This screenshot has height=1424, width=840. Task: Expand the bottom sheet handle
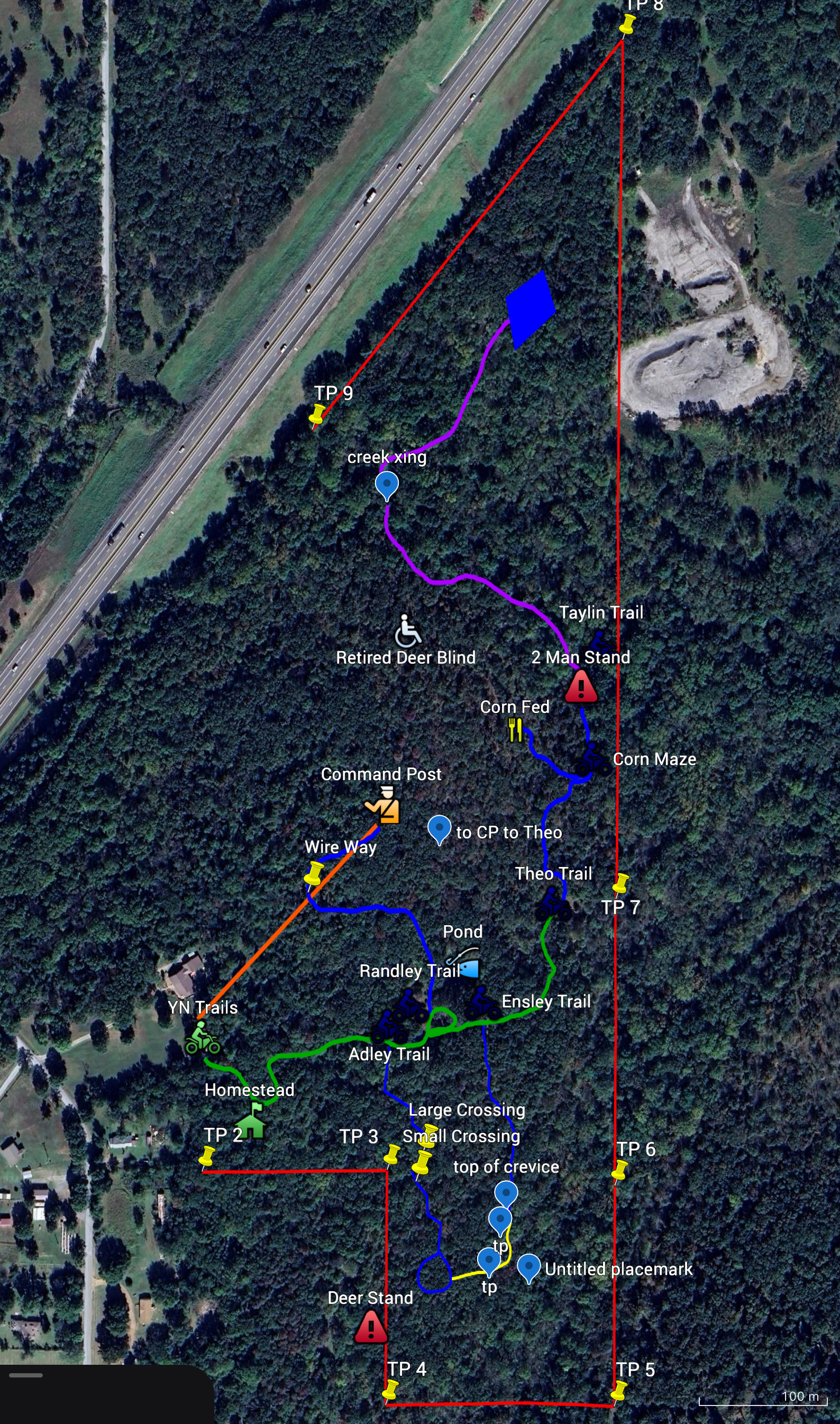[25, 1375]
